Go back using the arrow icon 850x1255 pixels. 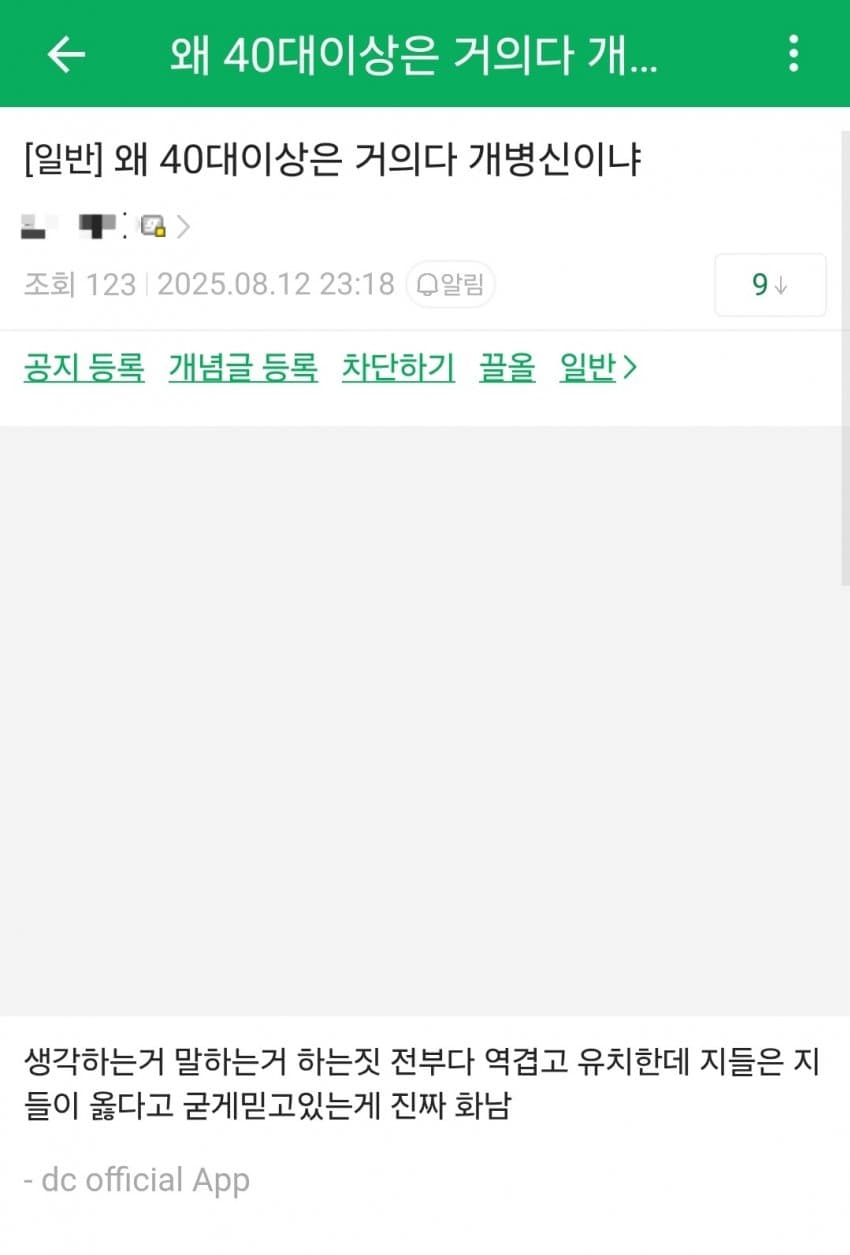(x=66, y=54)
